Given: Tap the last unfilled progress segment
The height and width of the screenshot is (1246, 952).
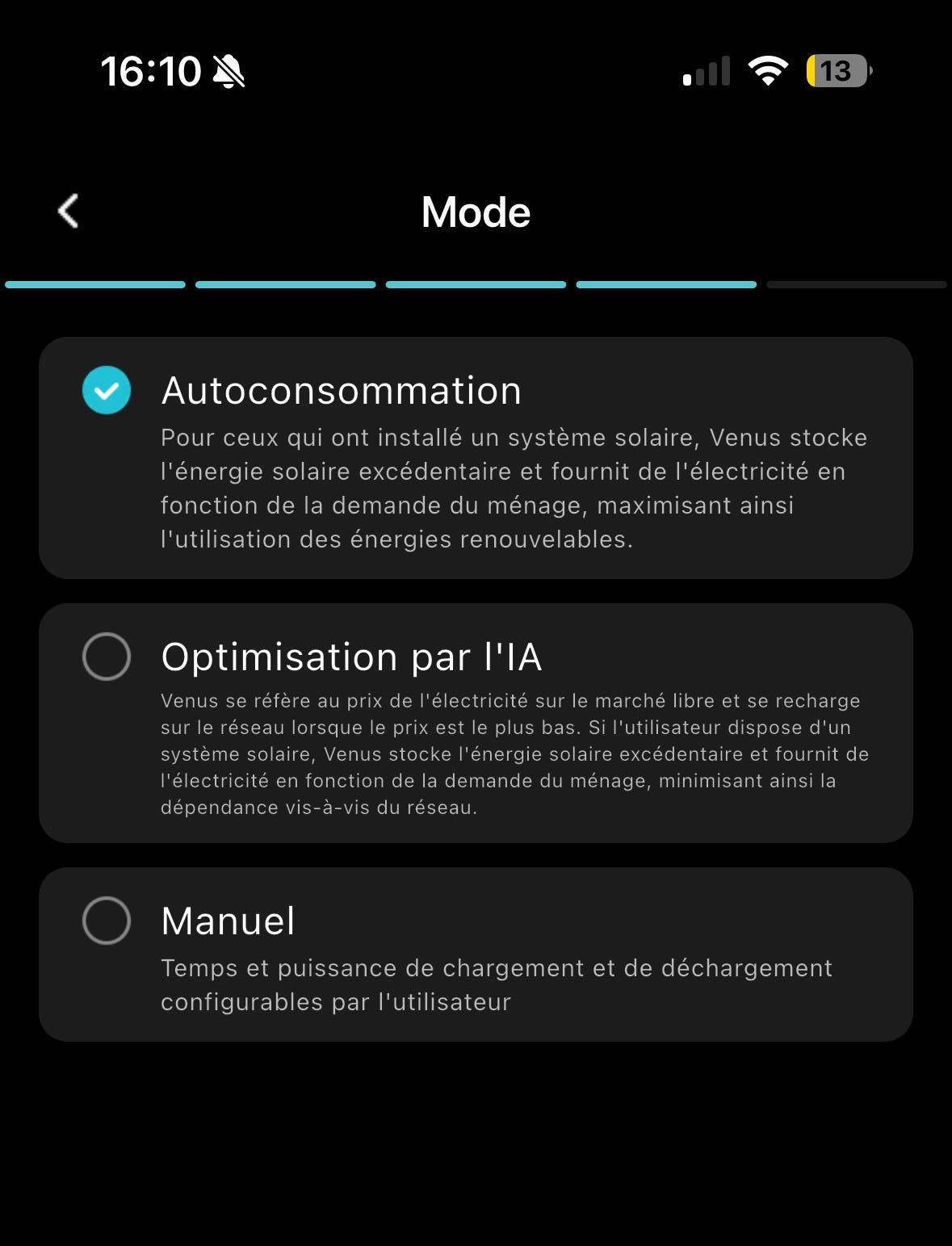Looking at the screenshot, I should point(856,284).
